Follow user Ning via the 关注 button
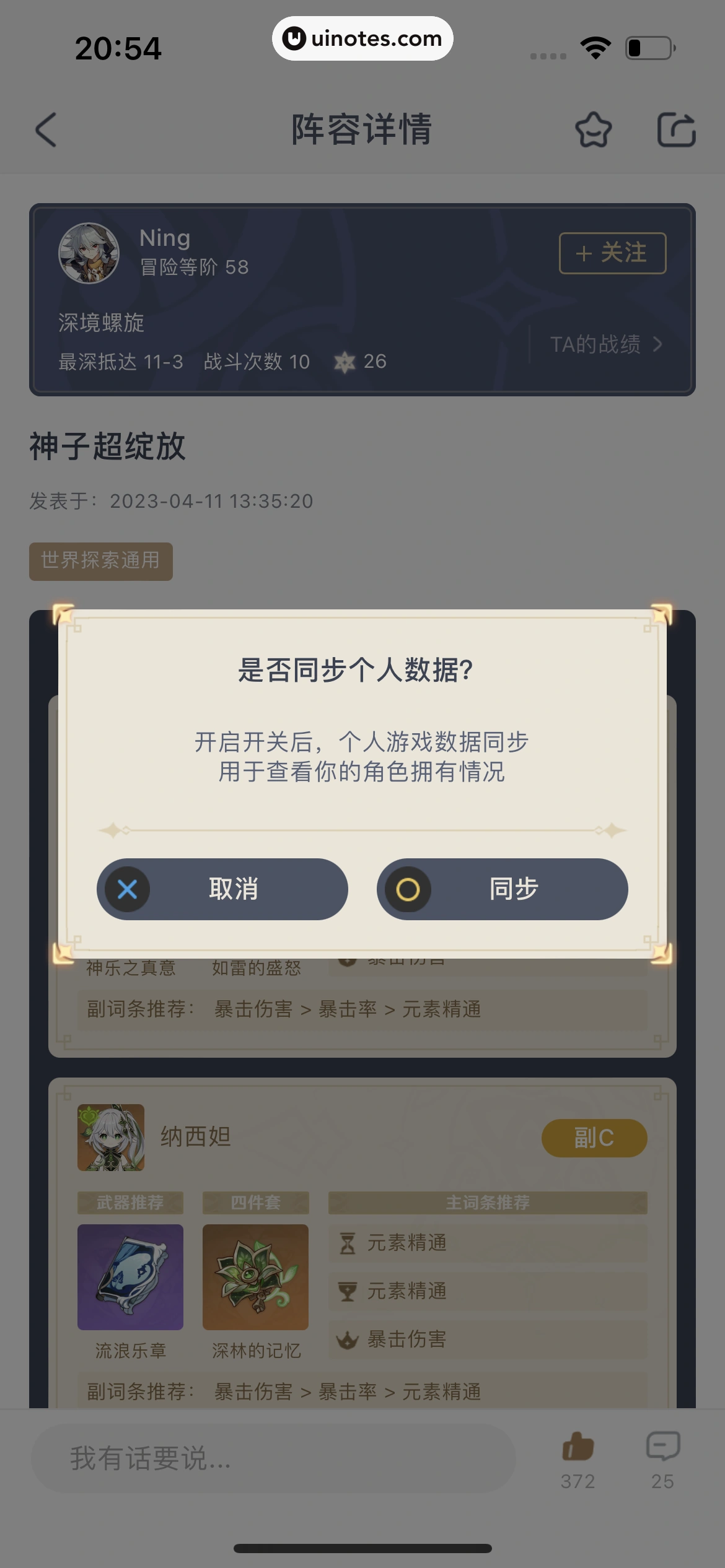This screenshot has height=1568, width=725. point(611,253)
